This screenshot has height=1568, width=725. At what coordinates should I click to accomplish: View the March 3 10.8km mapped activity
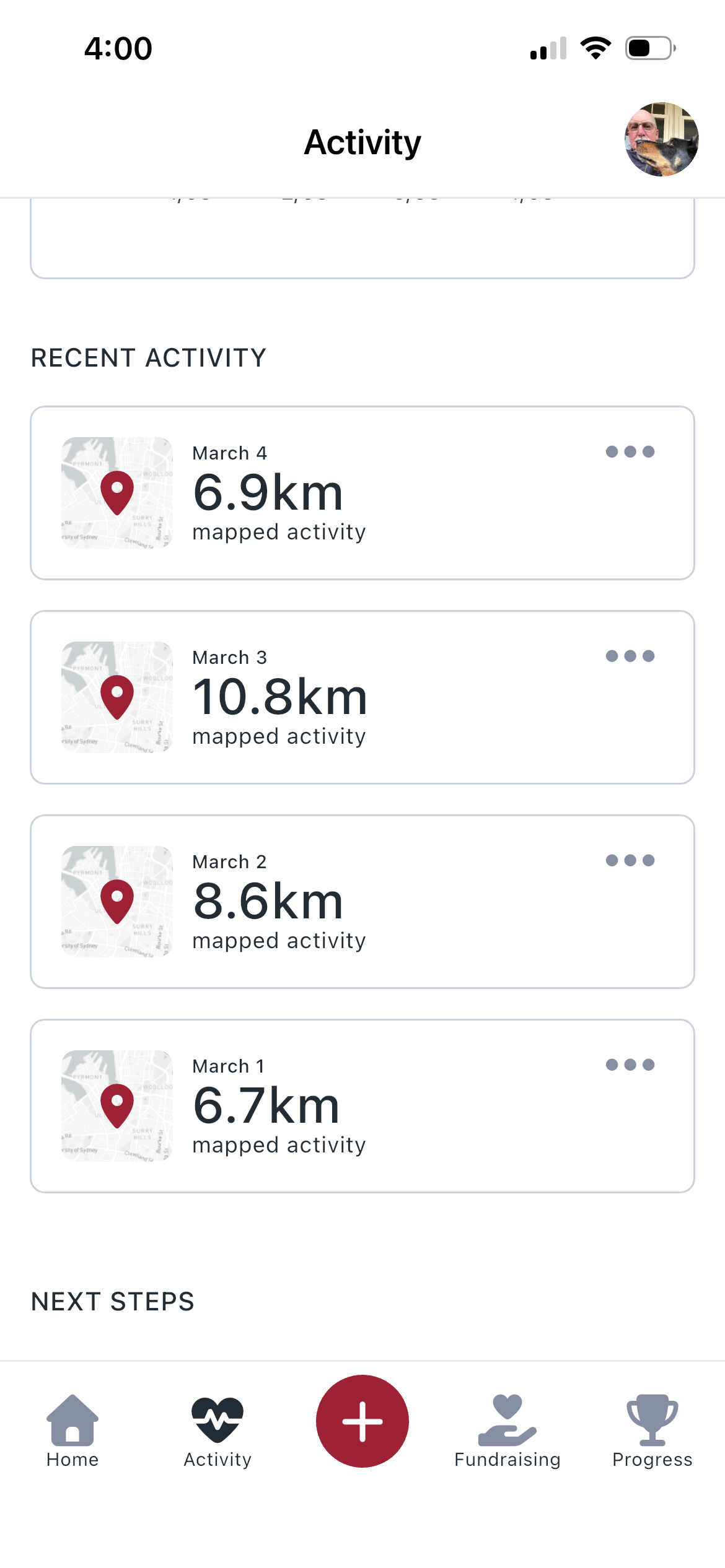[362, 697]
